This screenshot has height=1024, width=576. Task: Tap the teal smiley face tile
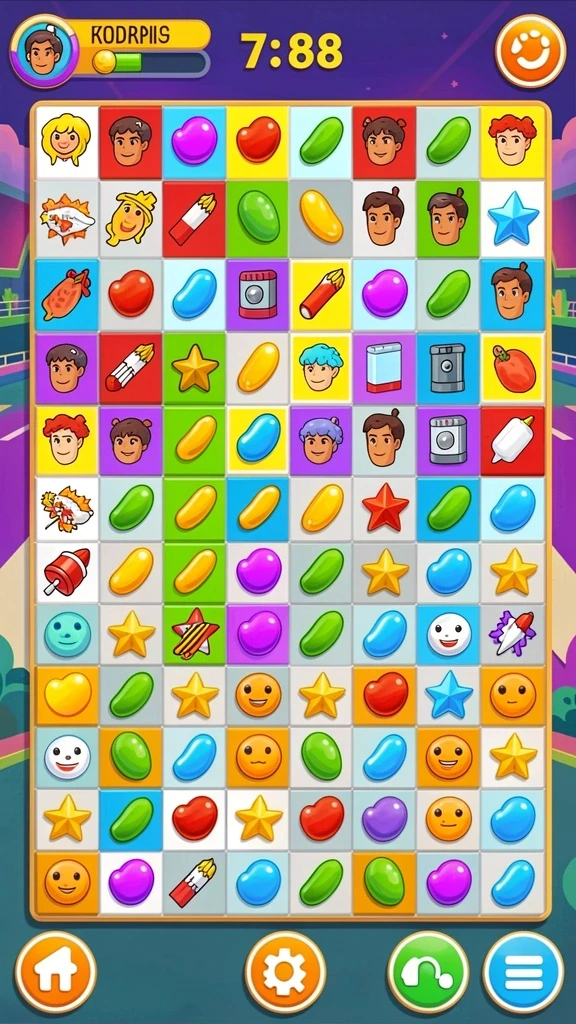click(67, 634)
